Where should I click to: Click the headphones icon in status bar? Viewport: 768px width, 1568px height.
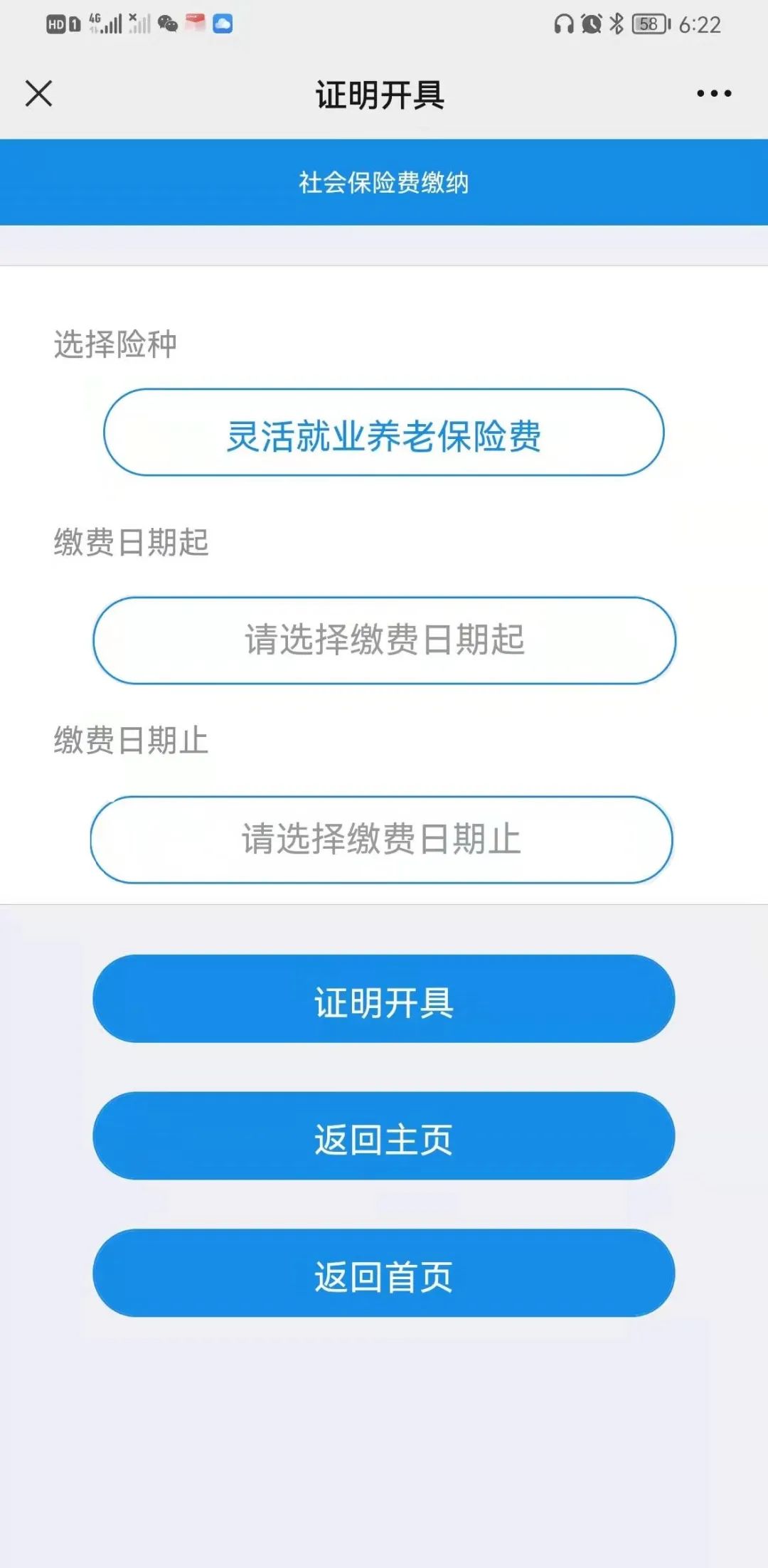pyautogui.click(x=565, y=25)
